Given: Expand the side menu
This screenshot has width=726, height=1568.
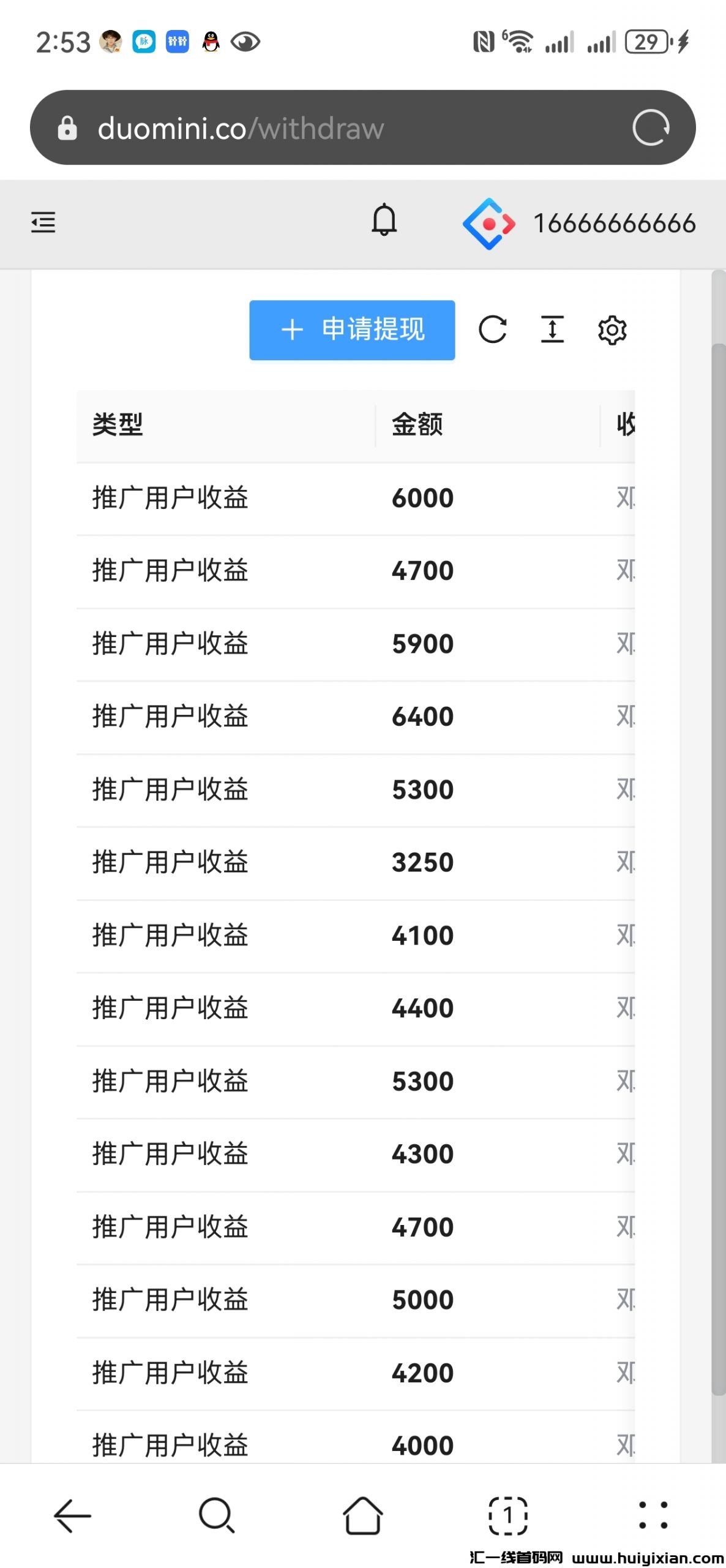Looking at the screenshot, I should tap(43, 222).
